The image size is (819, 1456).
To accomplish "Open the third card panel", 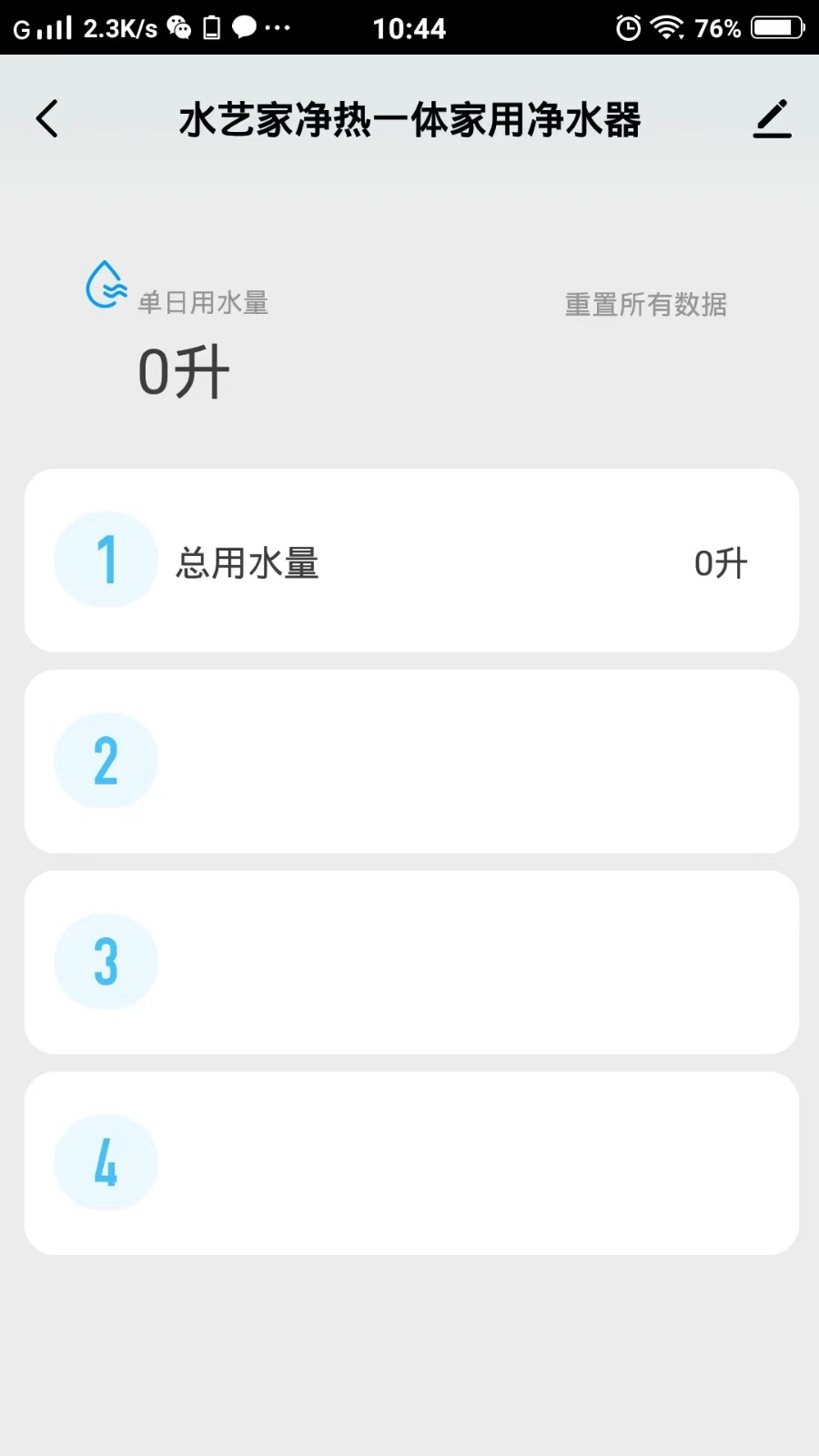I will tap(411, 961).
